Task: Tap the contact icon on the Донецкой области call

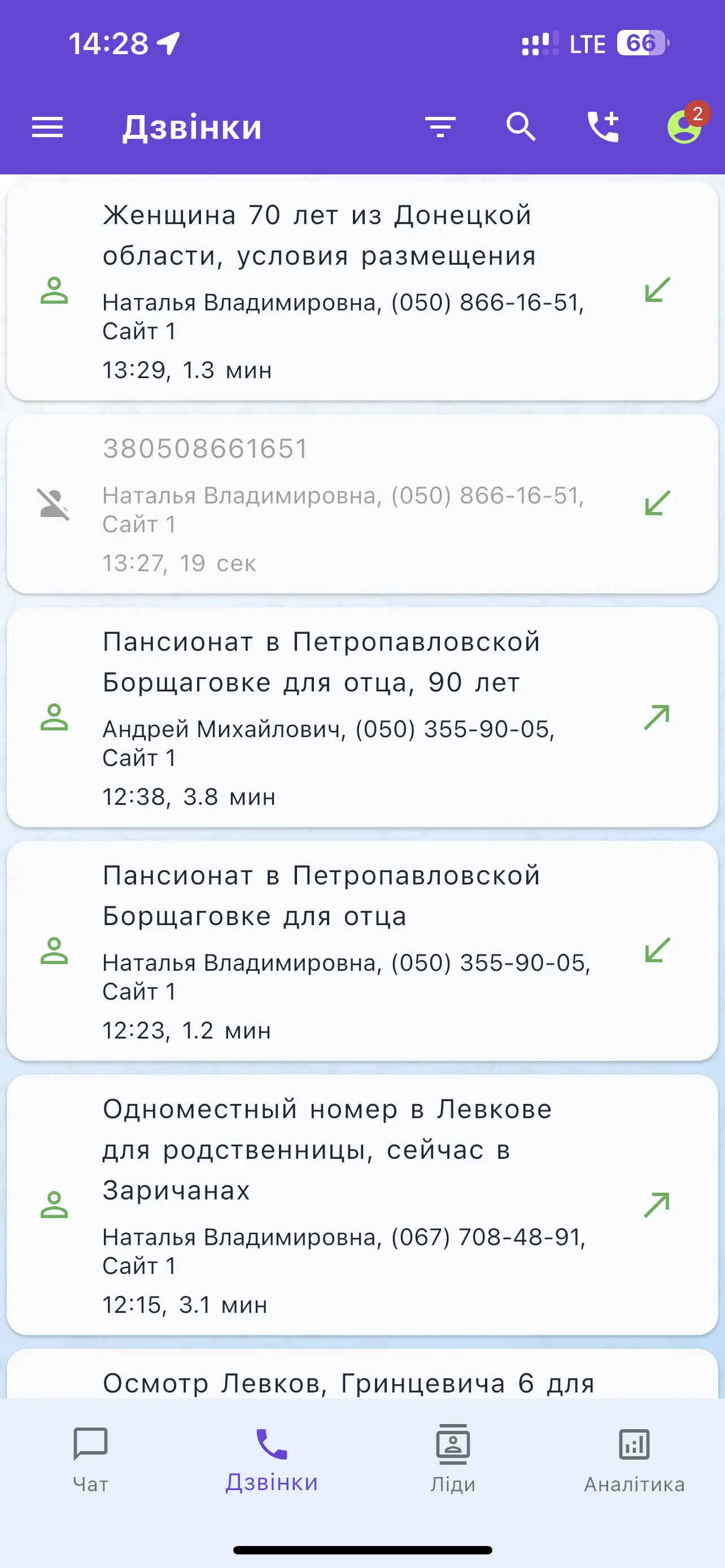Action: (x=54, y=290)
